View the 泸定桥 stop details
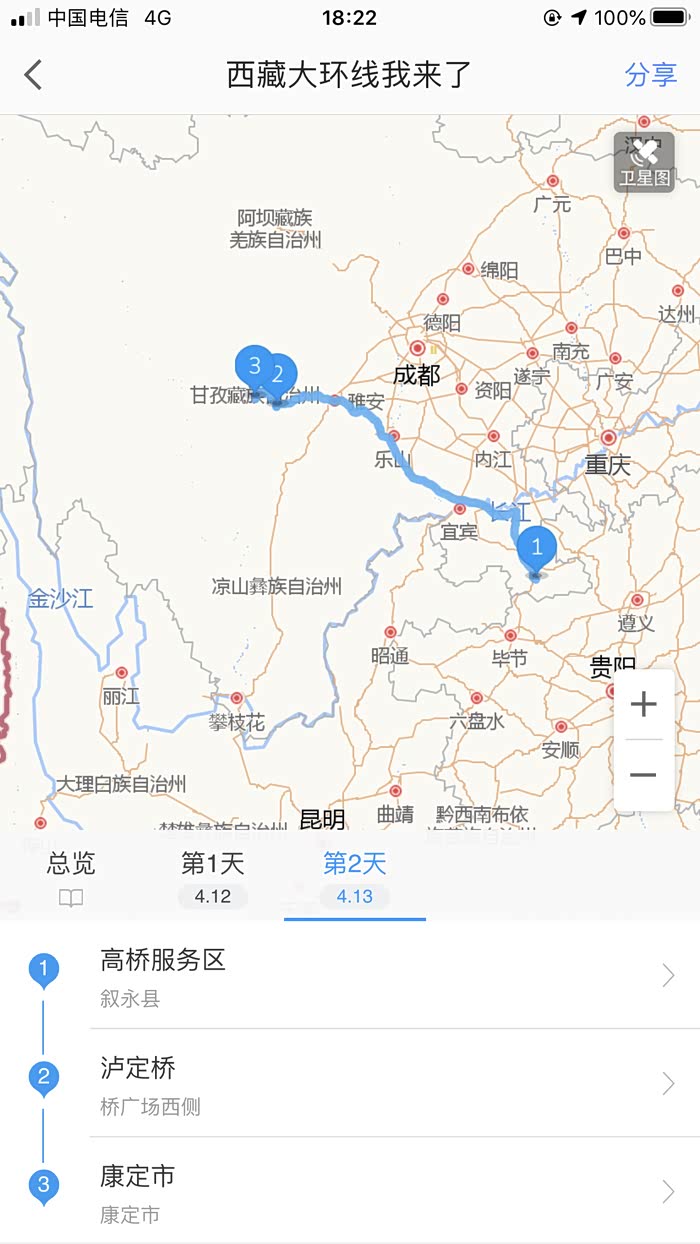This screenshot has width=700, height=1244. (380, 1084)
